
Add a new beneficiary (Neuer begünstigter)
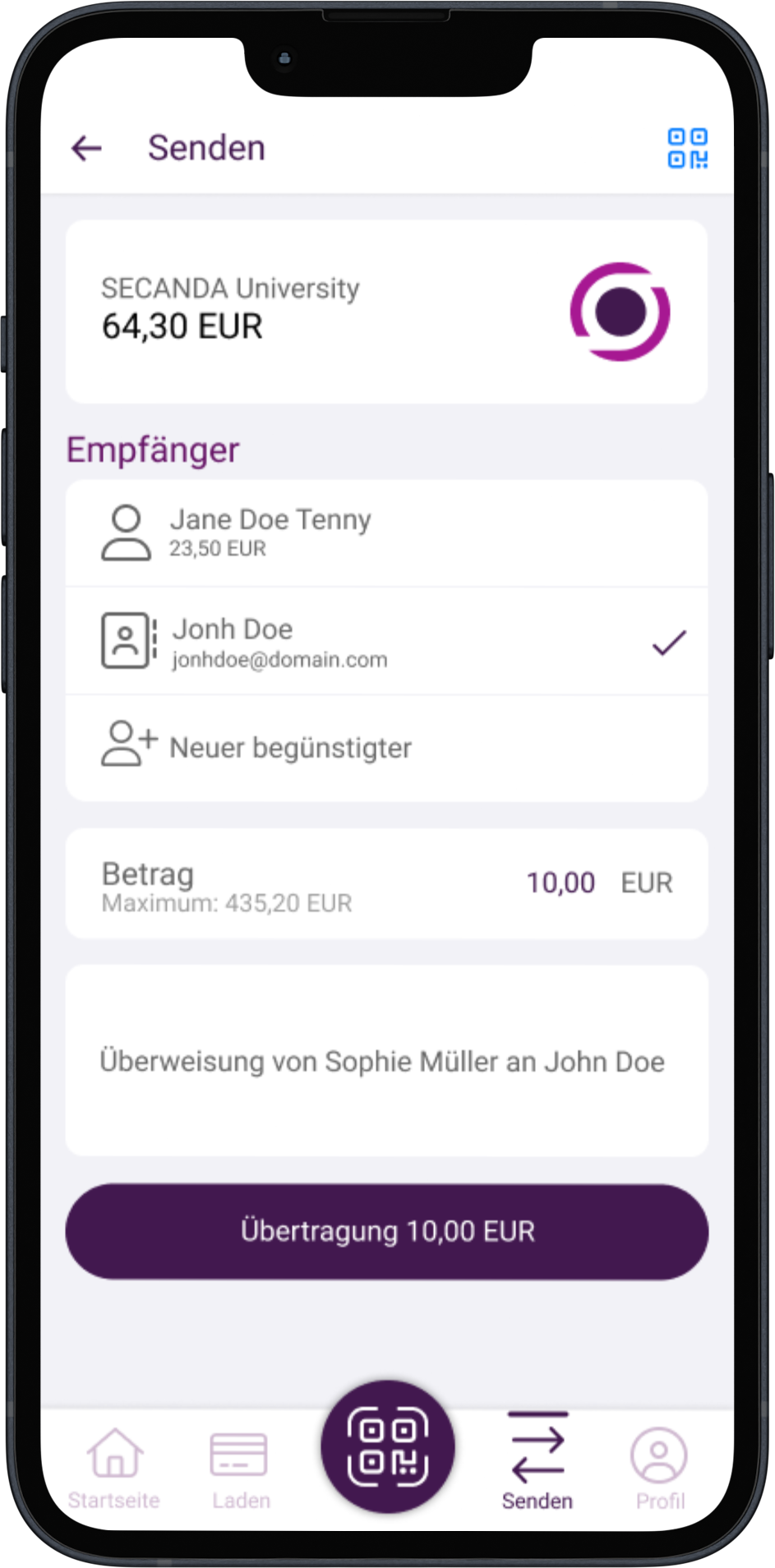[386, 747]
